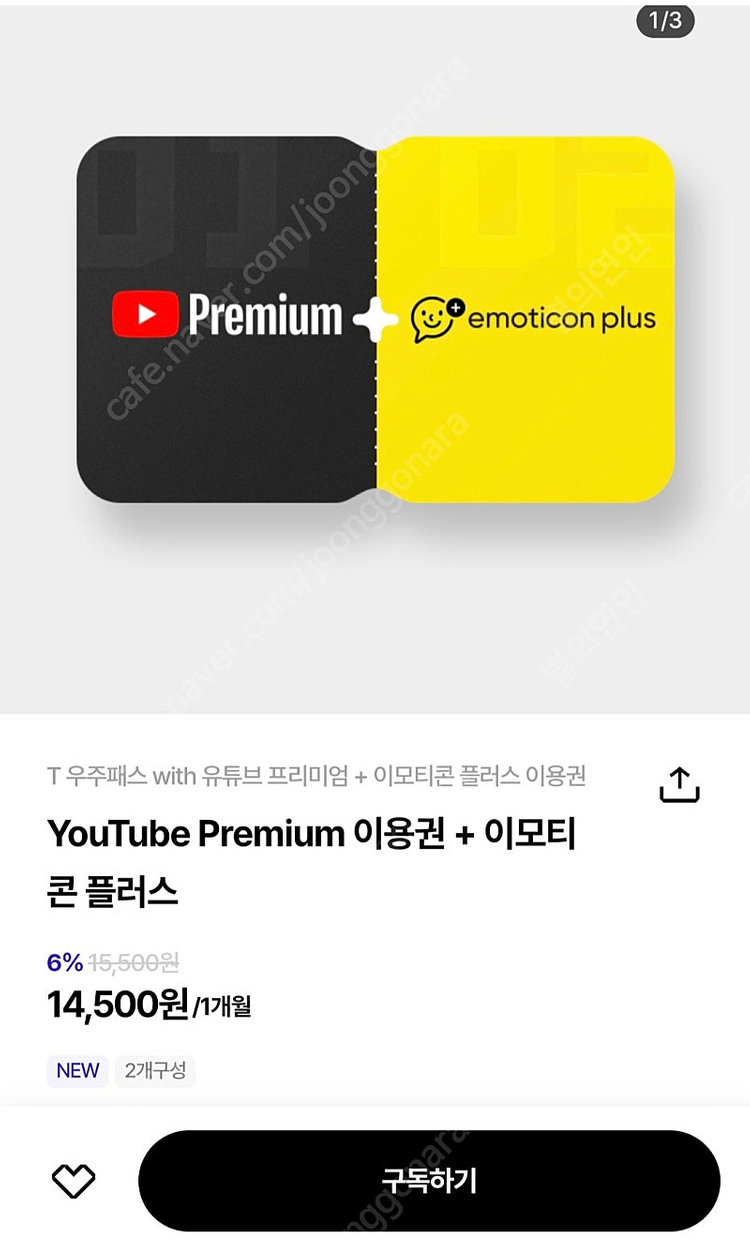Share this product via the share icon
Screen dimensions: 750x1250
(679, 785)
